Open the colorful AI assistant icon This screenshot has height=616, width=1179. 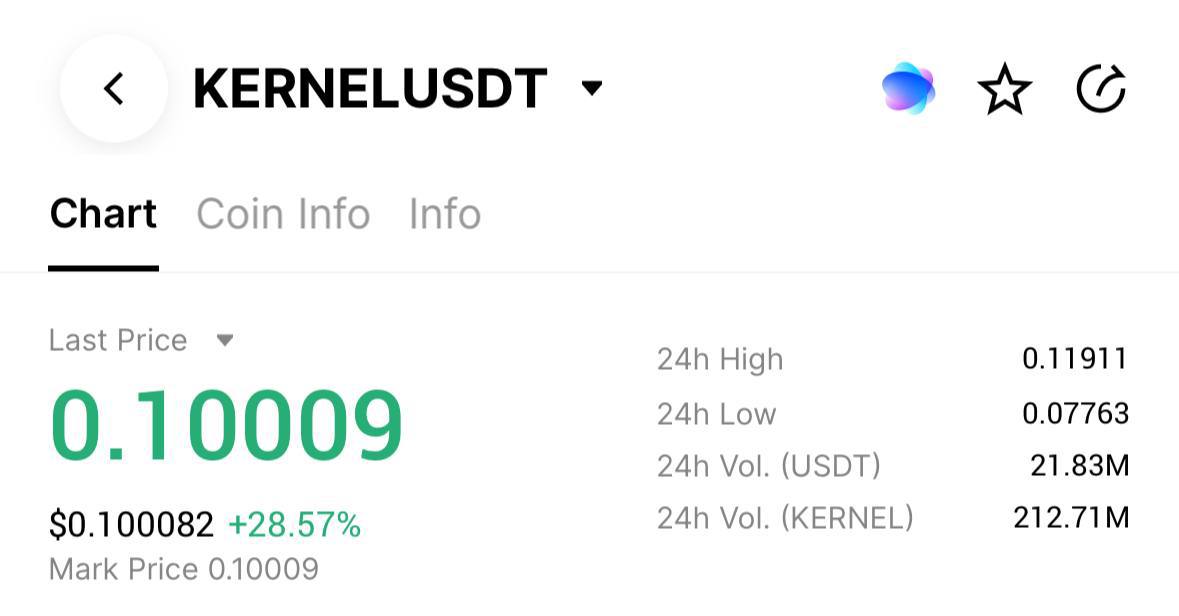pyautogui.click(x=908, y=89)
